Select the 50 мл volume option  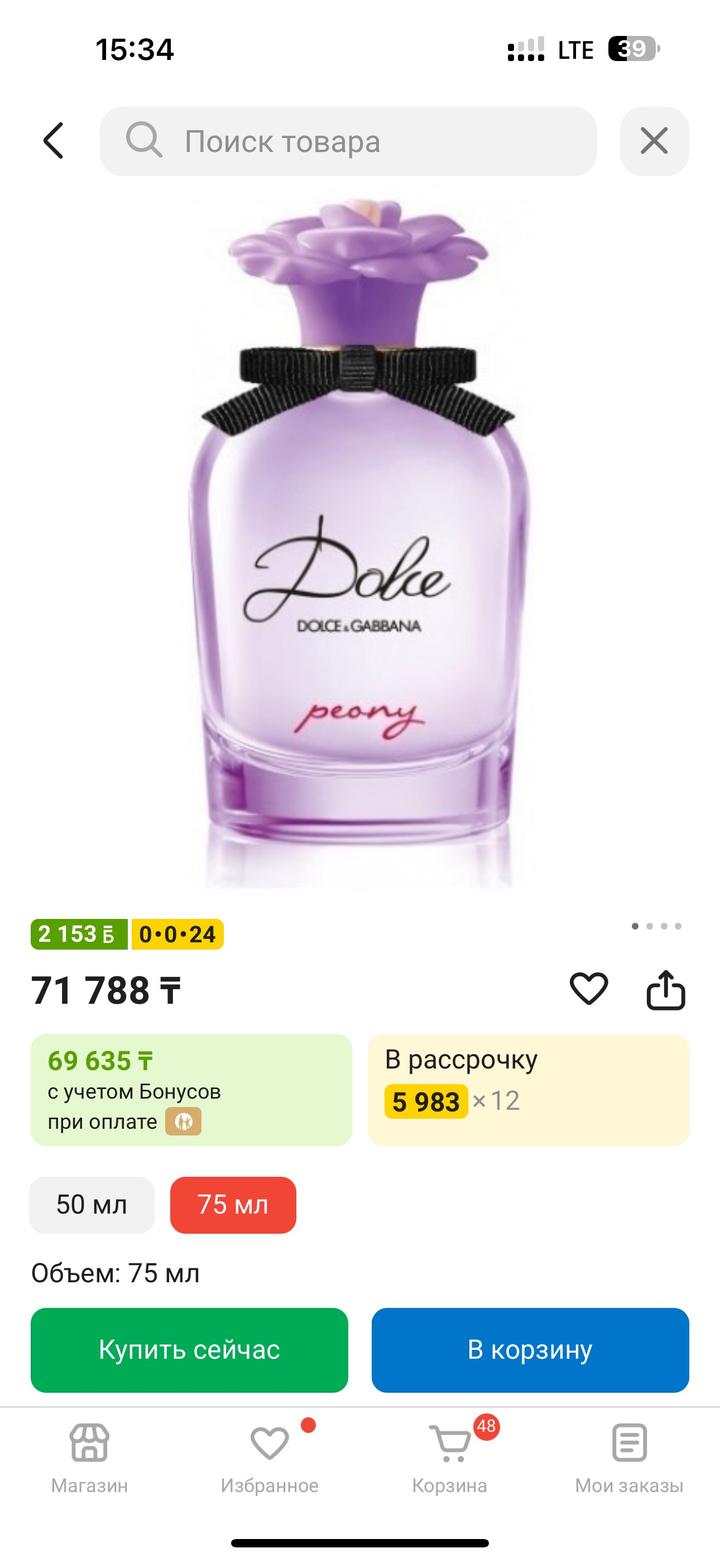click(91, 1205)
